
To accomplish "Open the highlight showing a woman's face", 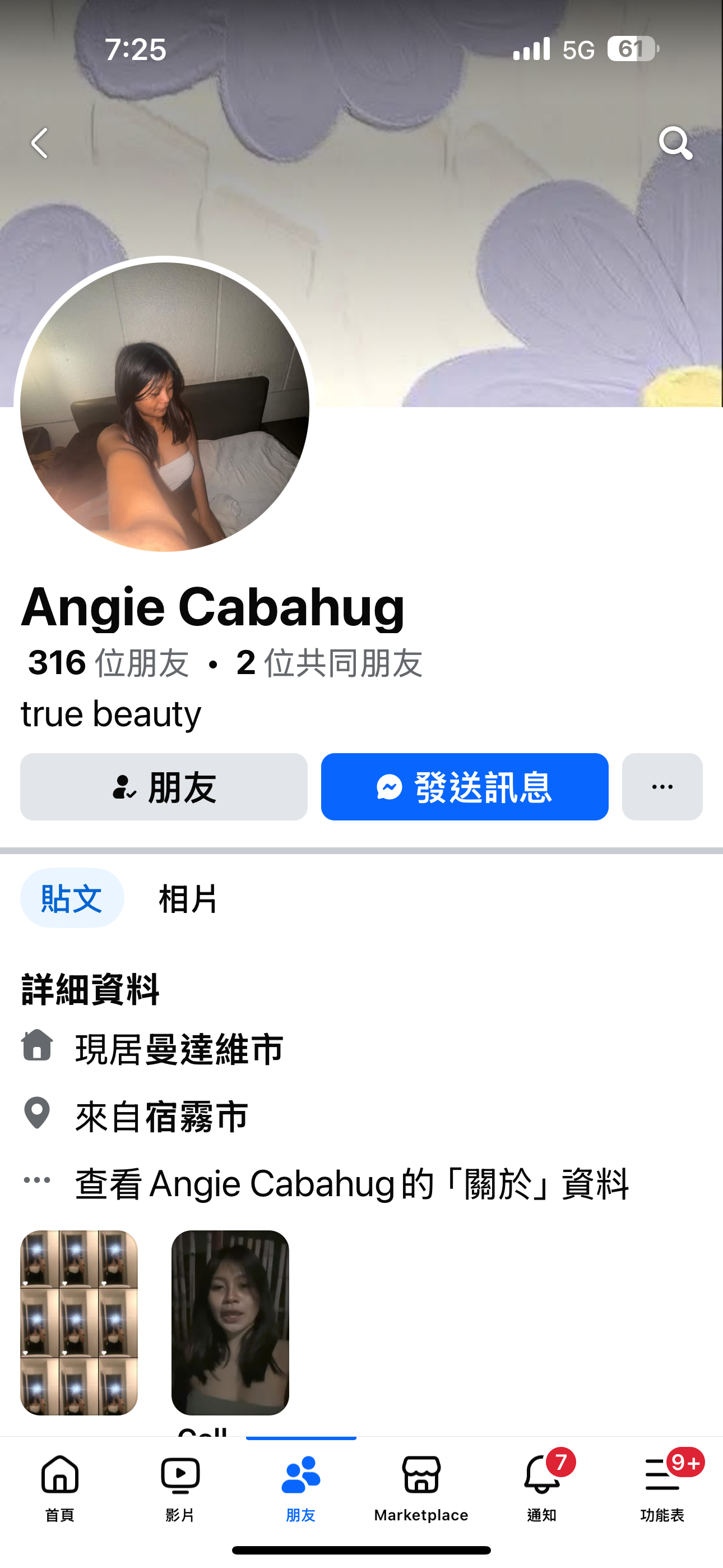I will pyautogui.click(x=230, y=1322).
